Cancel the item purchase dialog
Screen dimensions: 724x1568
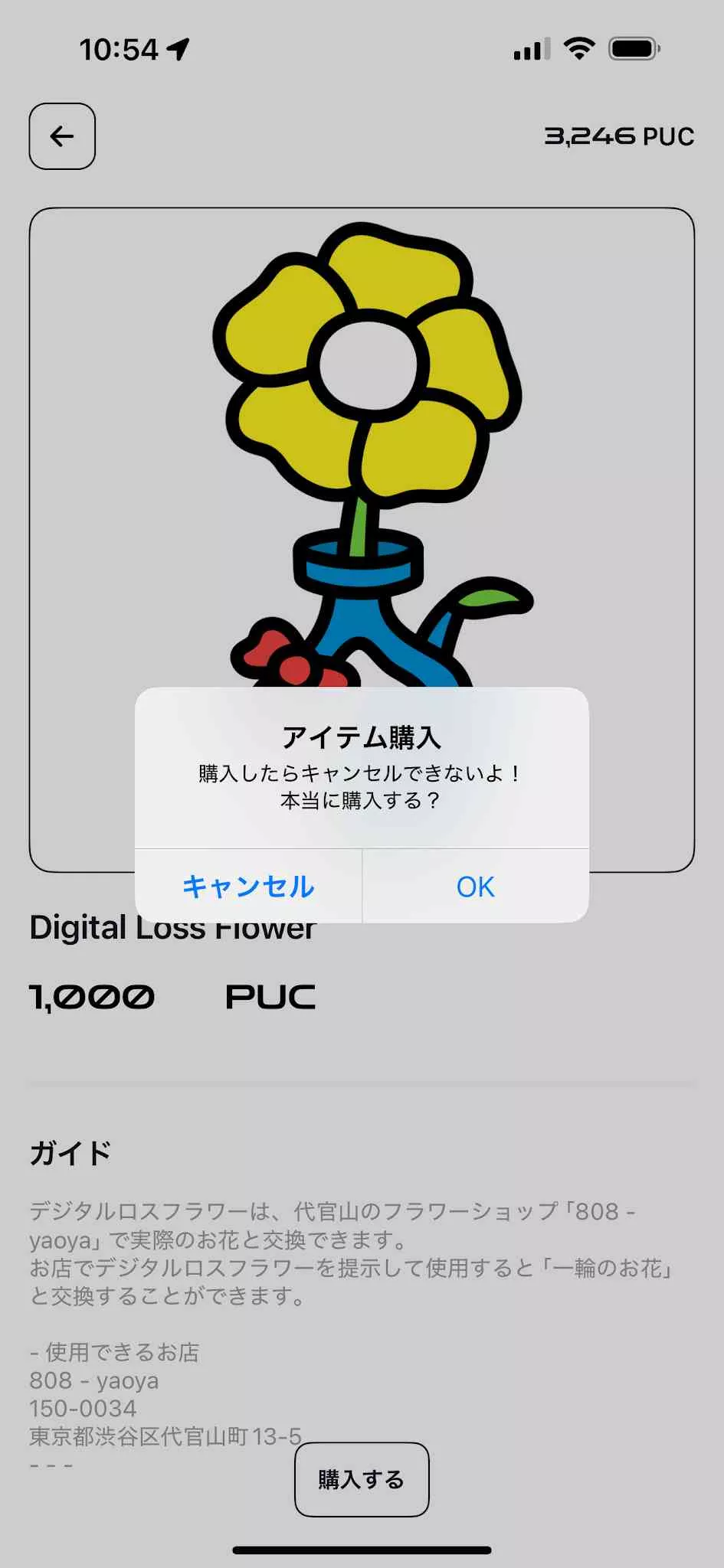[x=248, y=887]
